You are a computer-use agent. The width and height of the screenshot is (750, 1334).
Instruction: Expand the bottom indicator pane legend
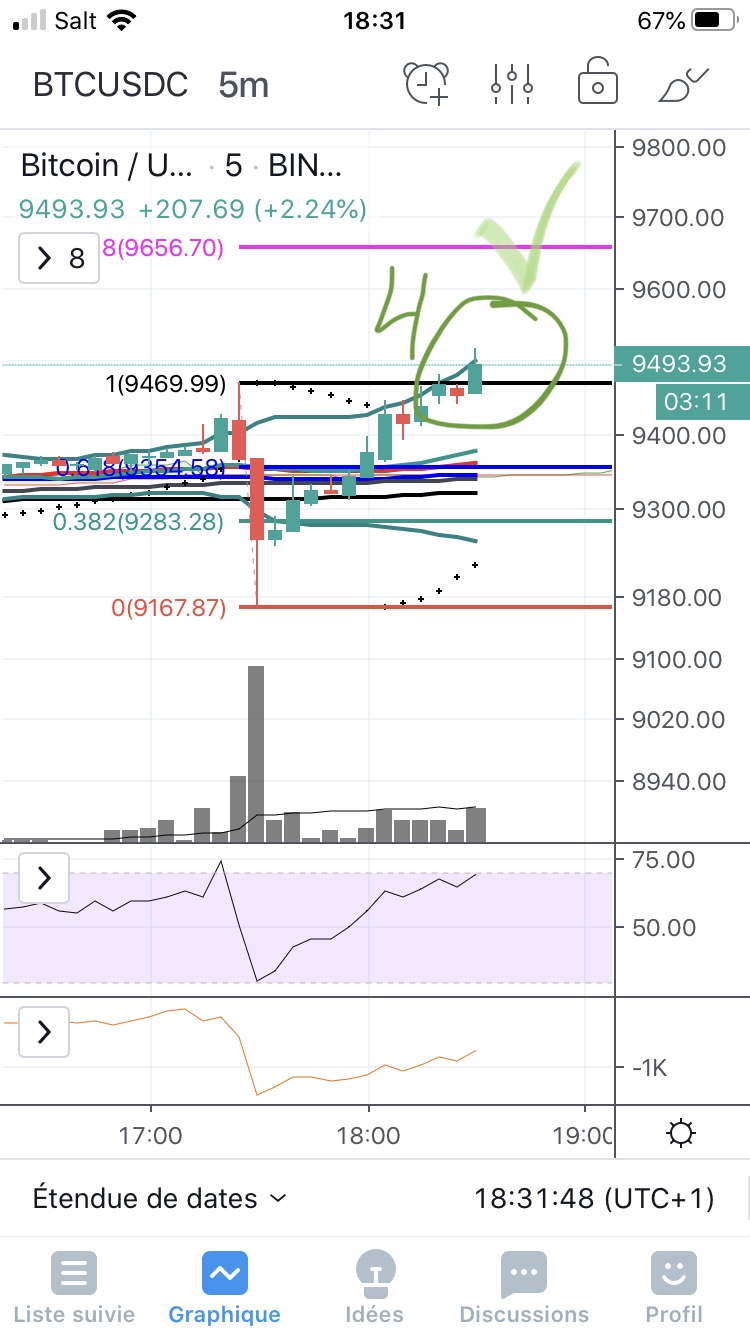tap(44, 1031)
